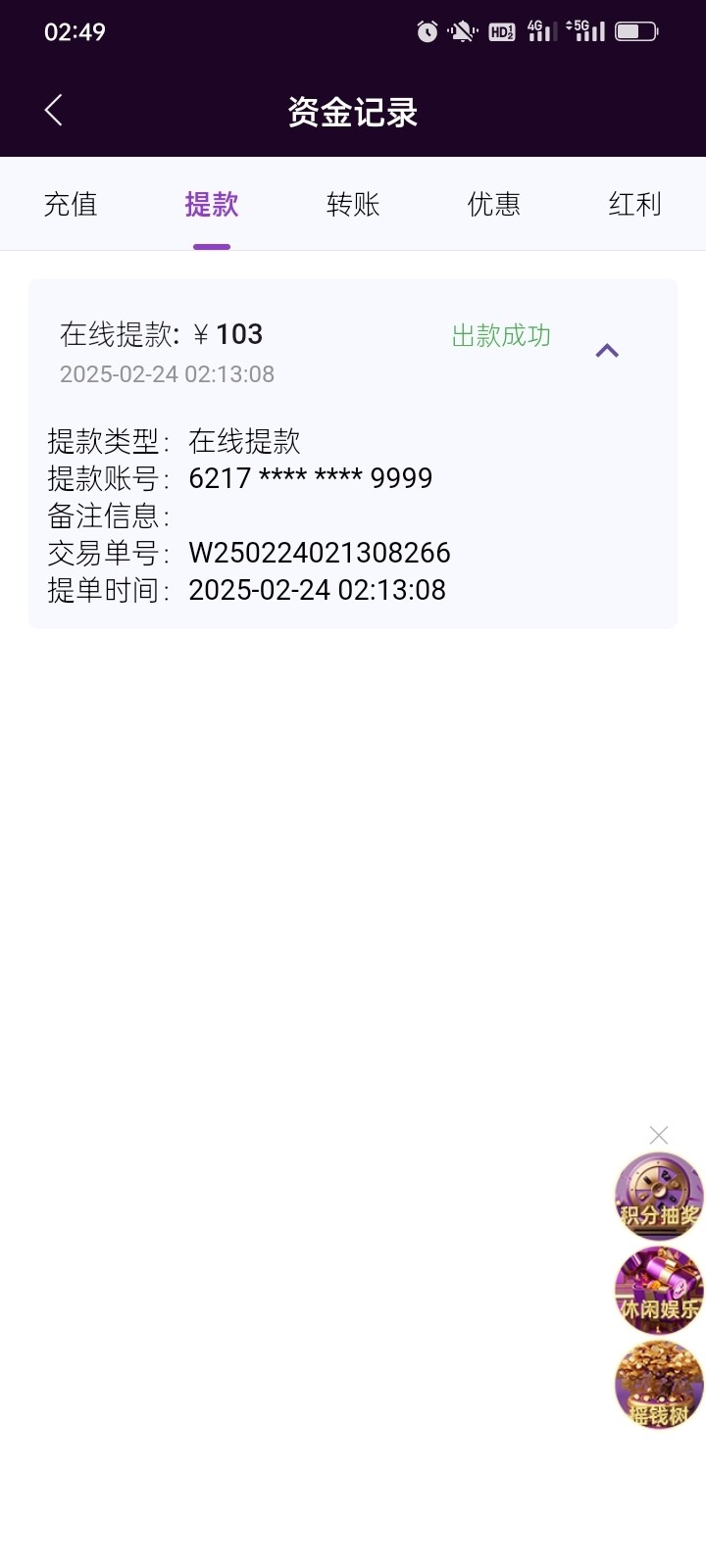Image resolution: width=706 pixels, height=1568 pixels.
Task: Tap the notification mute icon in status bar
Action: [461, 31]
